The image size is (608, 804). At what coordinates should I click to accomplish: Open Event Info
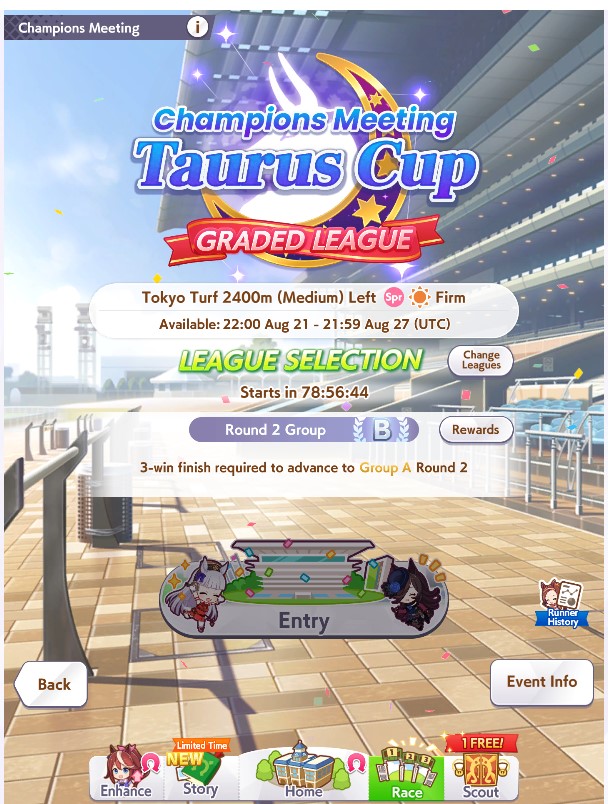pos(541,682)
